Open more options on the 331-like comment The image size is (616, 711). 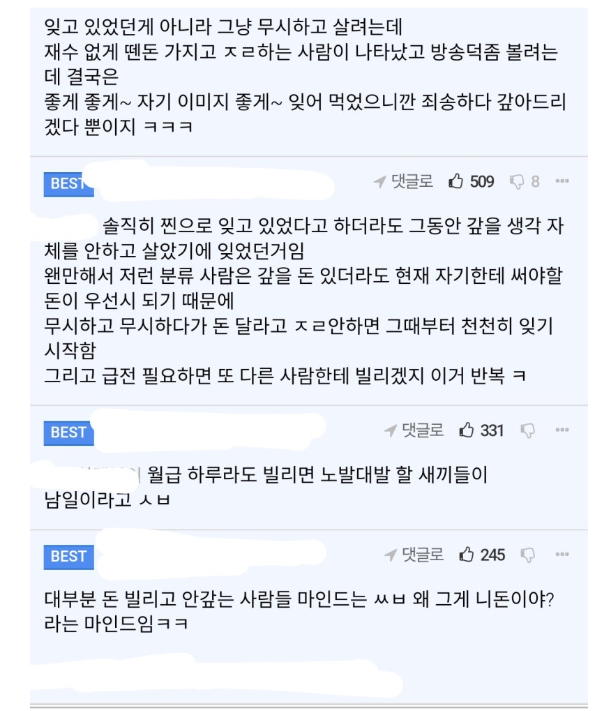pyautogui.click(x=561, y=431)
